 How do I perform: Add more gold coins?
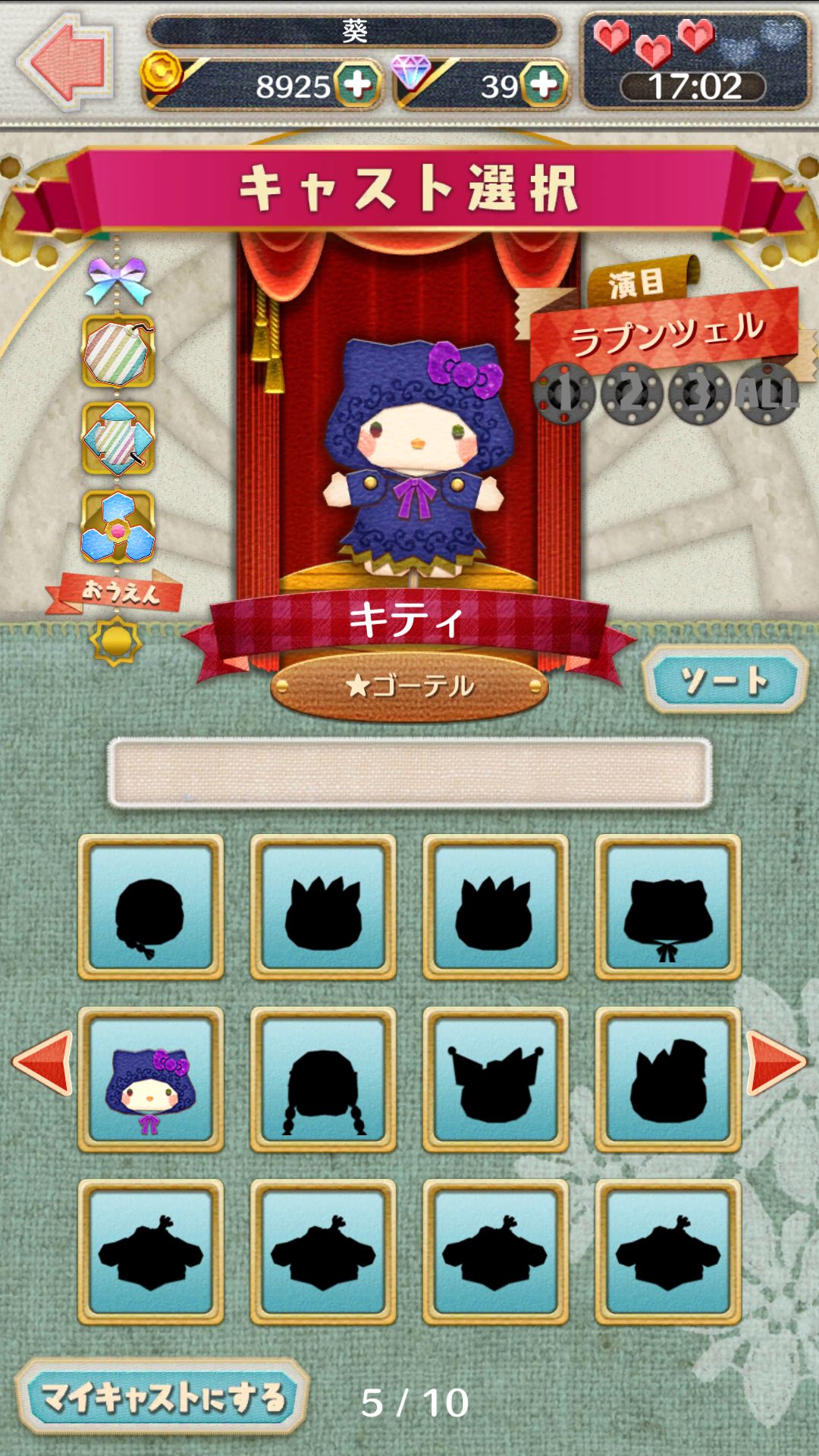tap(357, 84)
